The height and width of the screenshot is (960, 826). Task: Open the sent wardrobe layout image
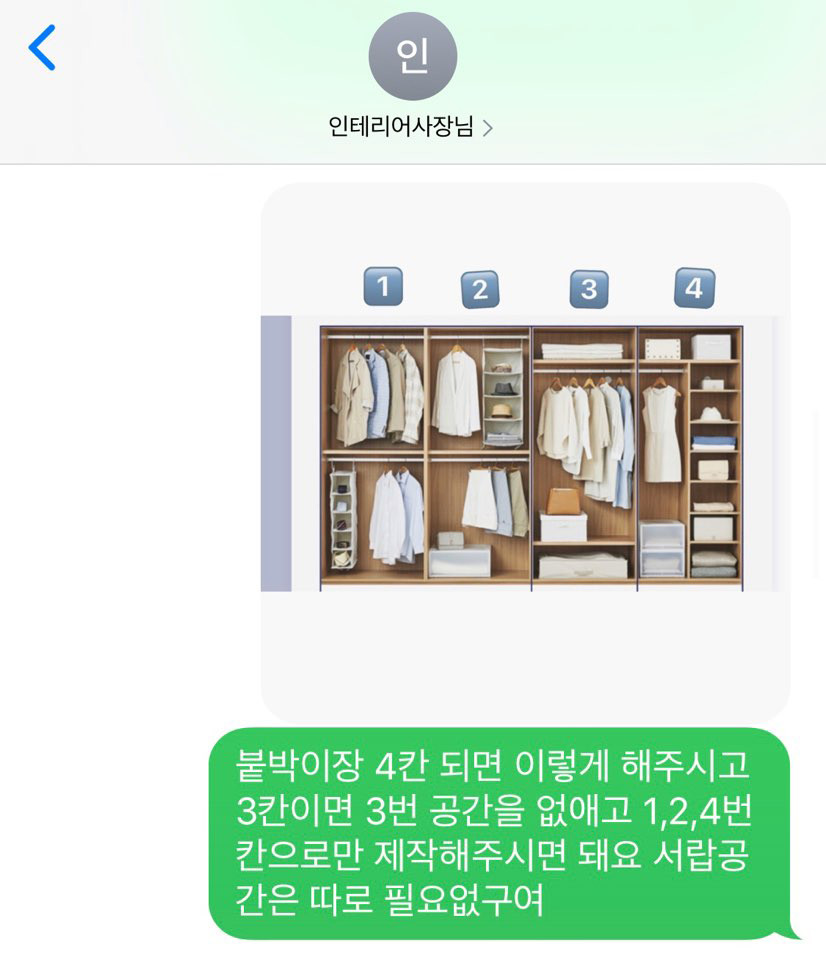click(x=525, y=453)
